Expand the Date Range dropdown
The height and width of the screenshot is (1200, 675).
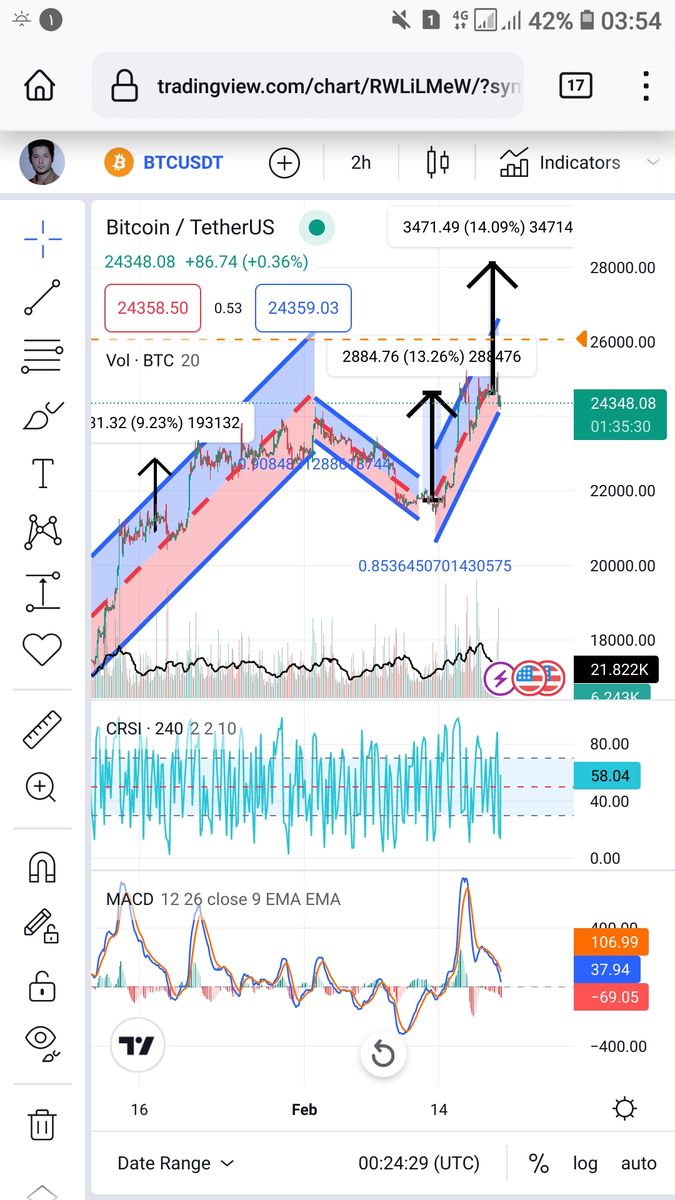pos(175,1163)
